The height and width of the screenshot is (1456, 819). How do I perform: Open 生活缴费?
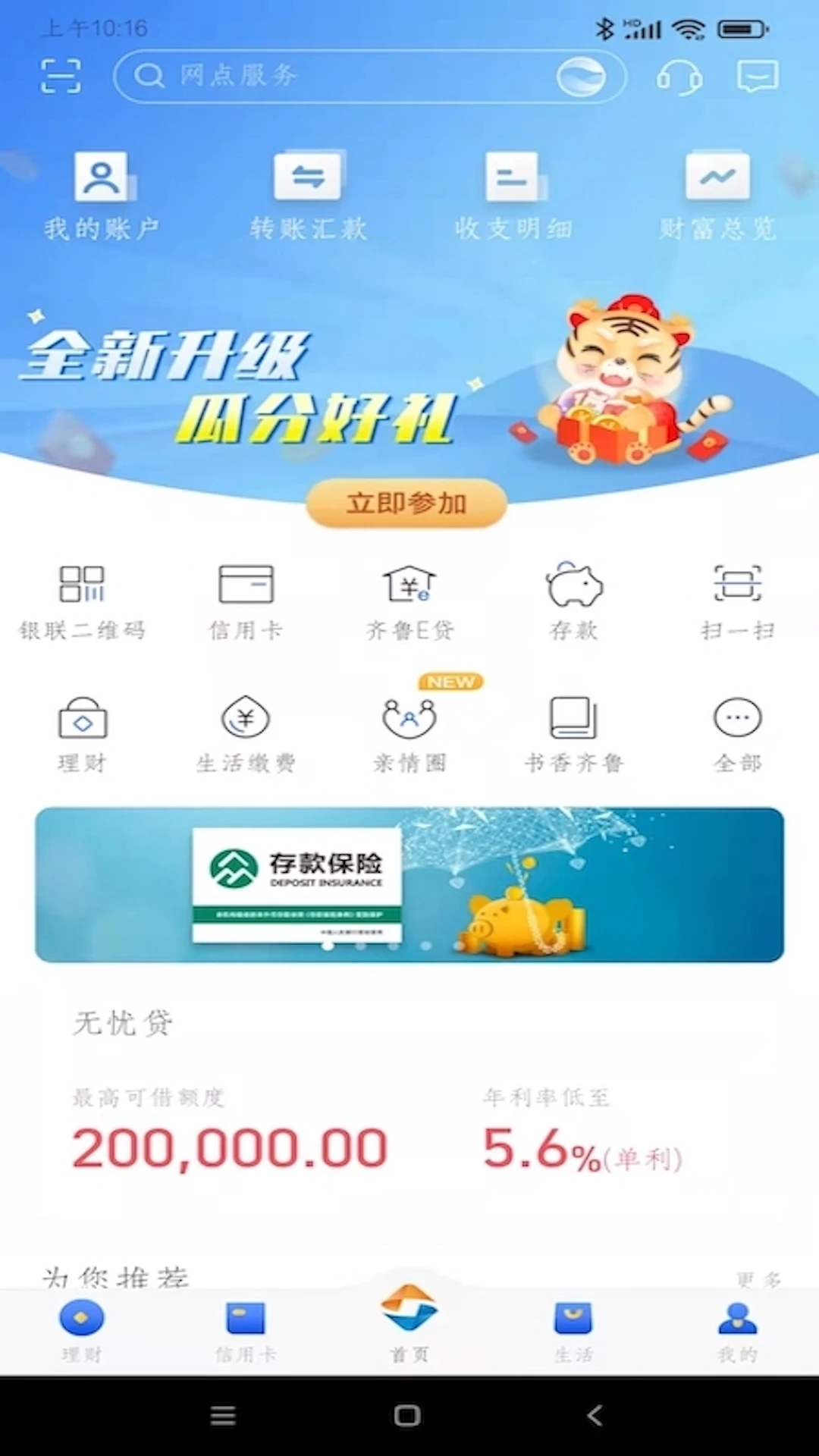[x=246, y=734]
